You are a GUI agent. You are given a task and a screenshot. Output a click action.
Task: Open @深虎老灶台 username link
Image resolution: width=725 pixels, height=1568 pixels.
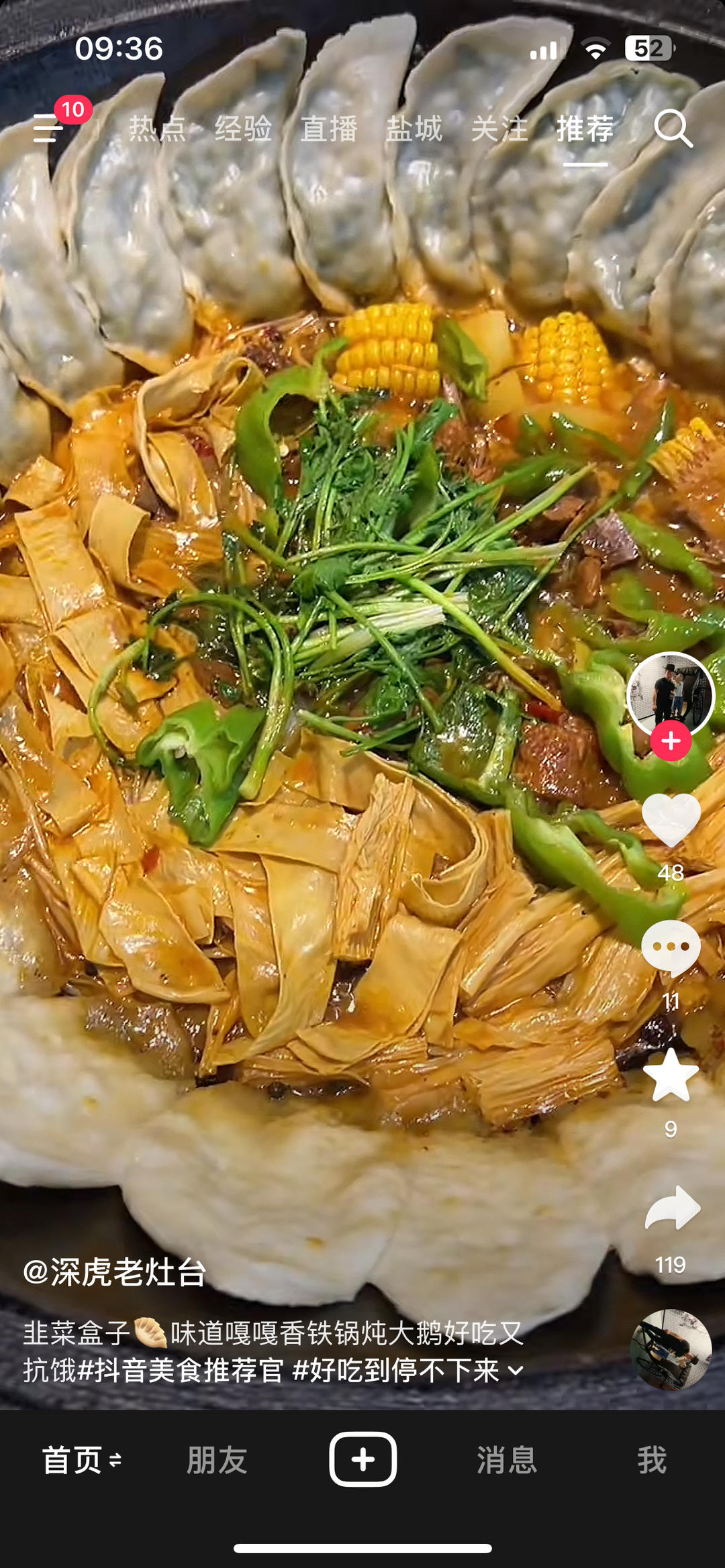(115, 1272)
